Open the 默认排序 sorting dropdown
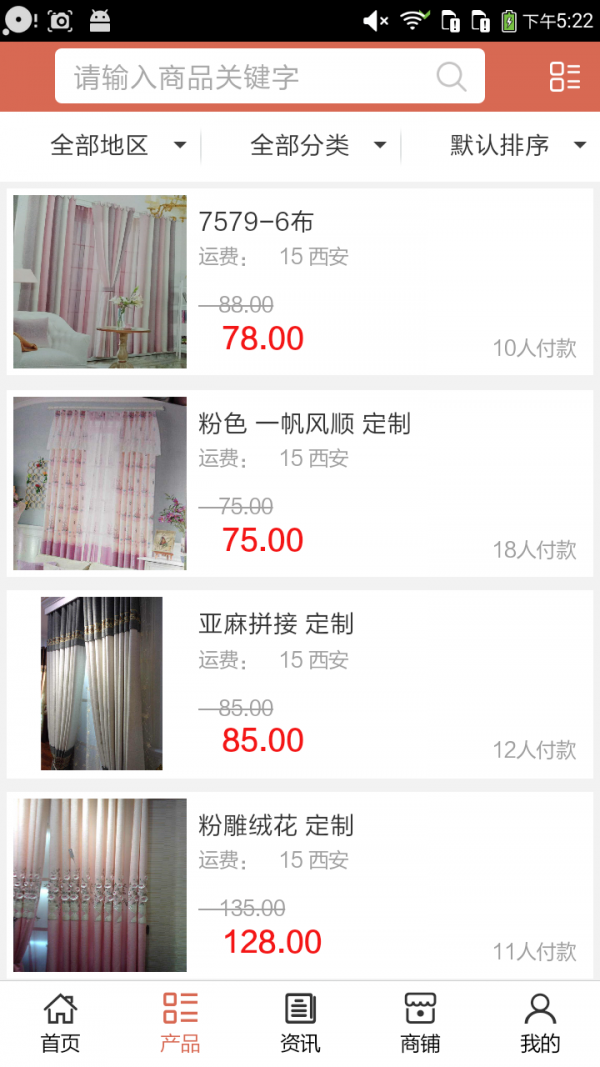Screen dimensions: 600x1067 pyautogui.click(x=517, y=146)
